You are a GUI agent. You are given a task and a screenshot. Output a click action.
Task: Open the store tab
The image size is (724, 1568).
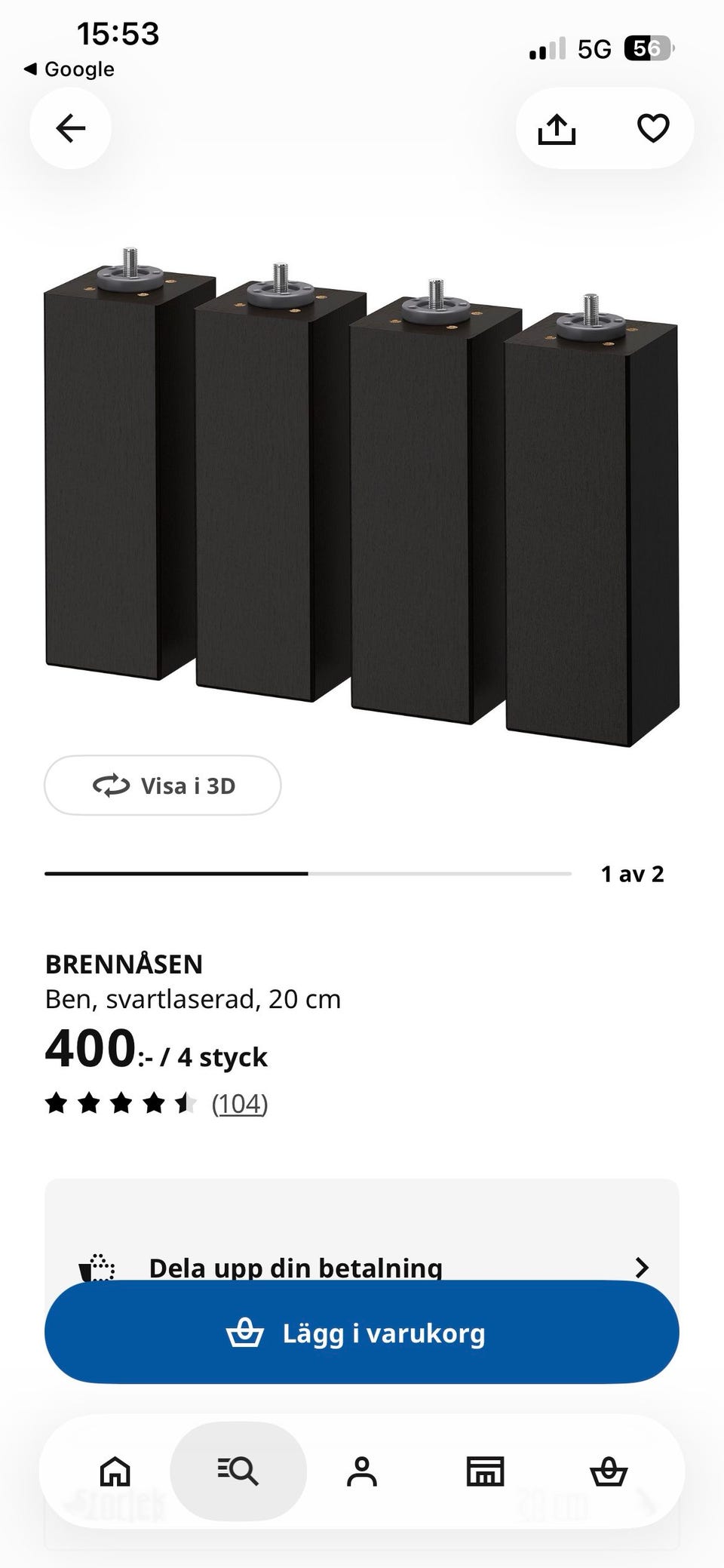coord(485,1471)
